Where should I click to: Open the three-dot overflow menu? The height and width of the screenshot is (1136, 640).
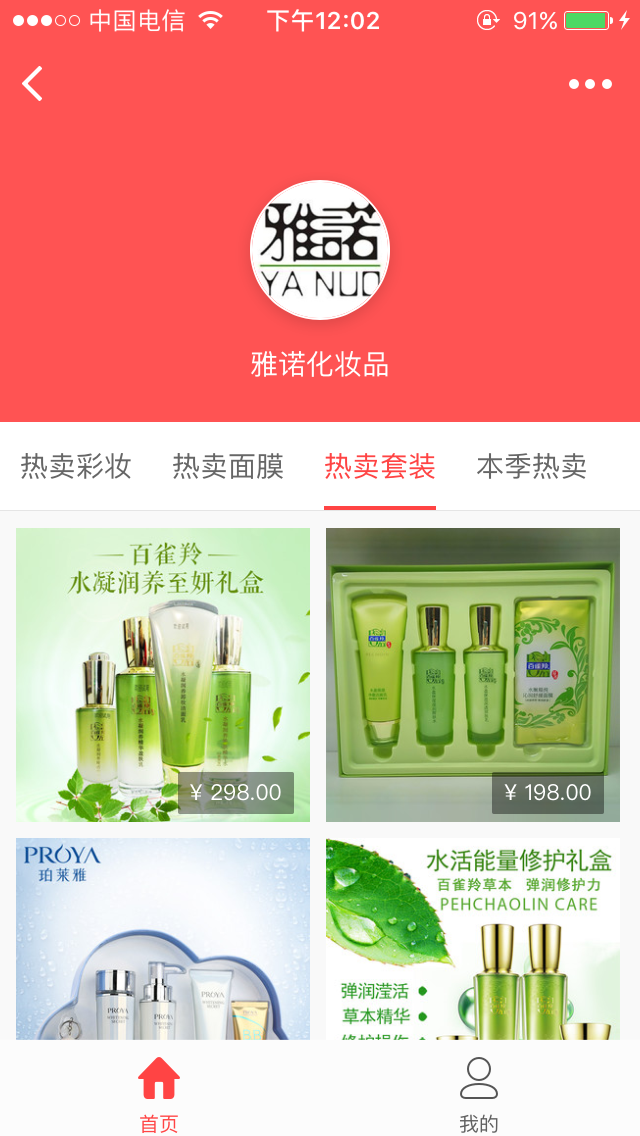click(590, 84)
